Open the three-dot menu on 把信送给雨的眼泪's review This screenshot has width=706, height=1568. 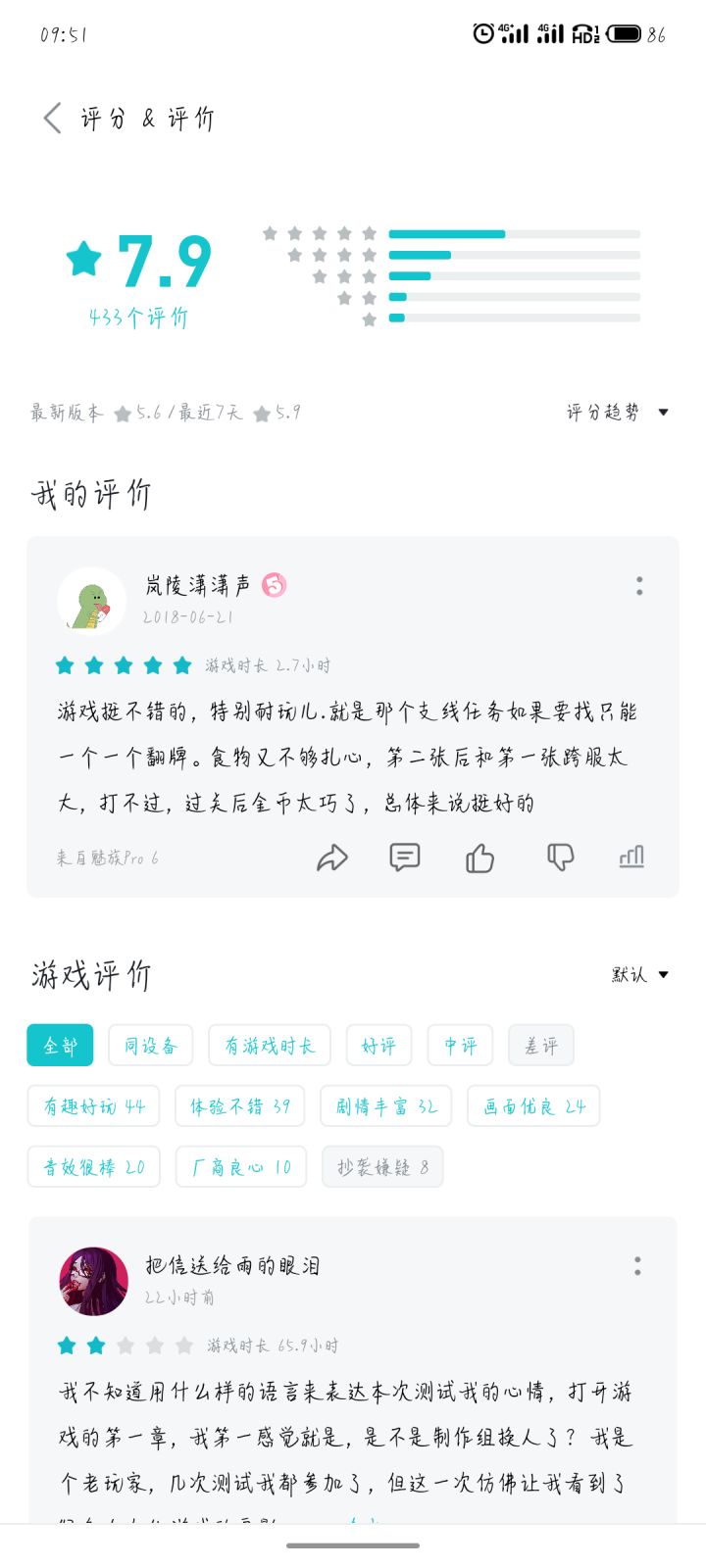click(x=636, y=1267)
